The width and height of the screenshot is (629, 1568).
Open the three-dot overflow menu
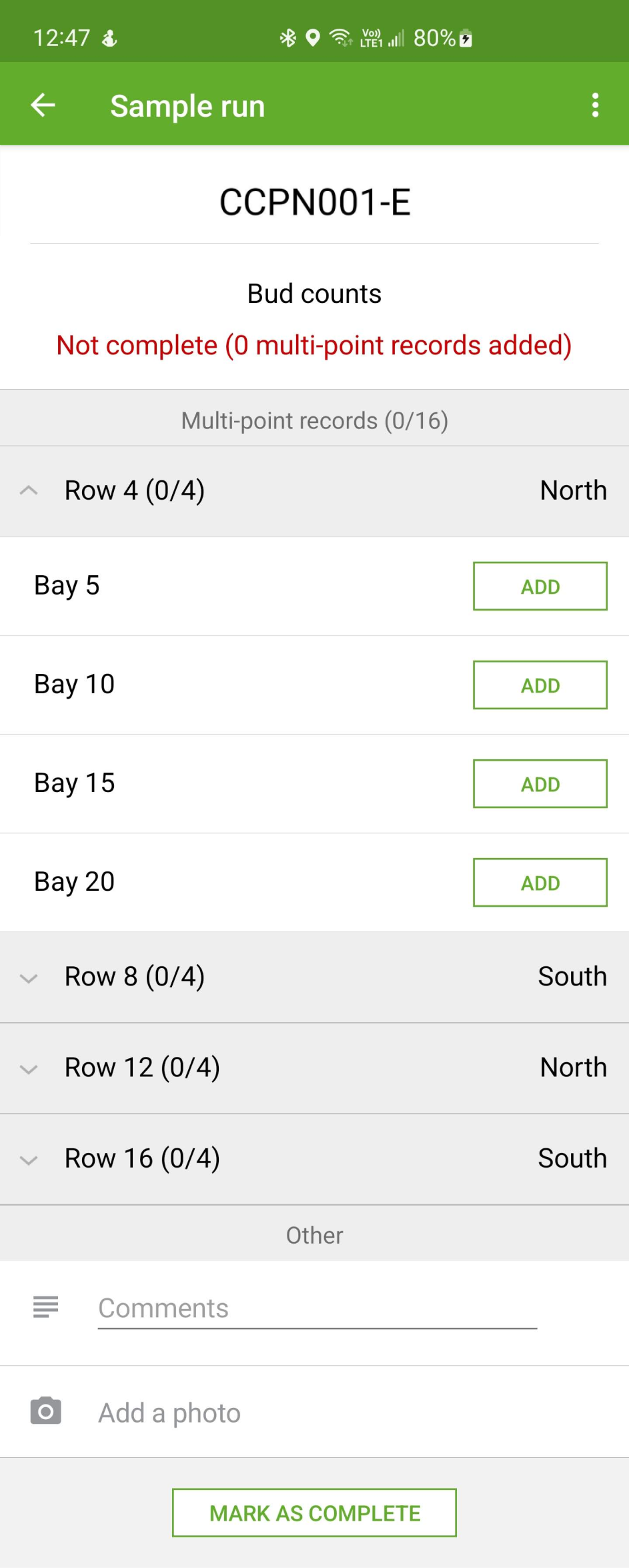point(595,105)
